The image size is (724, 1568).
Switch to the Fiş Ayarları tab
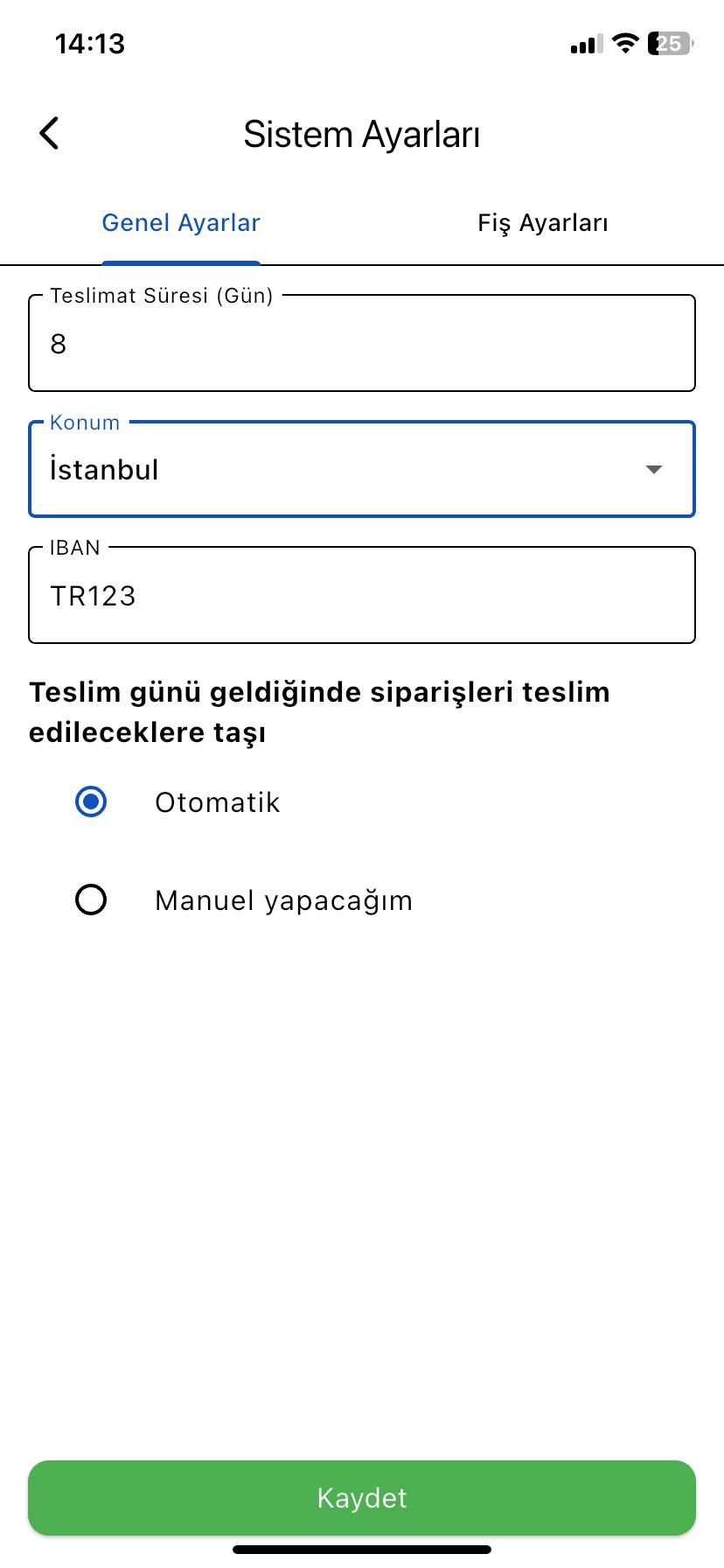tap(543, 222)
